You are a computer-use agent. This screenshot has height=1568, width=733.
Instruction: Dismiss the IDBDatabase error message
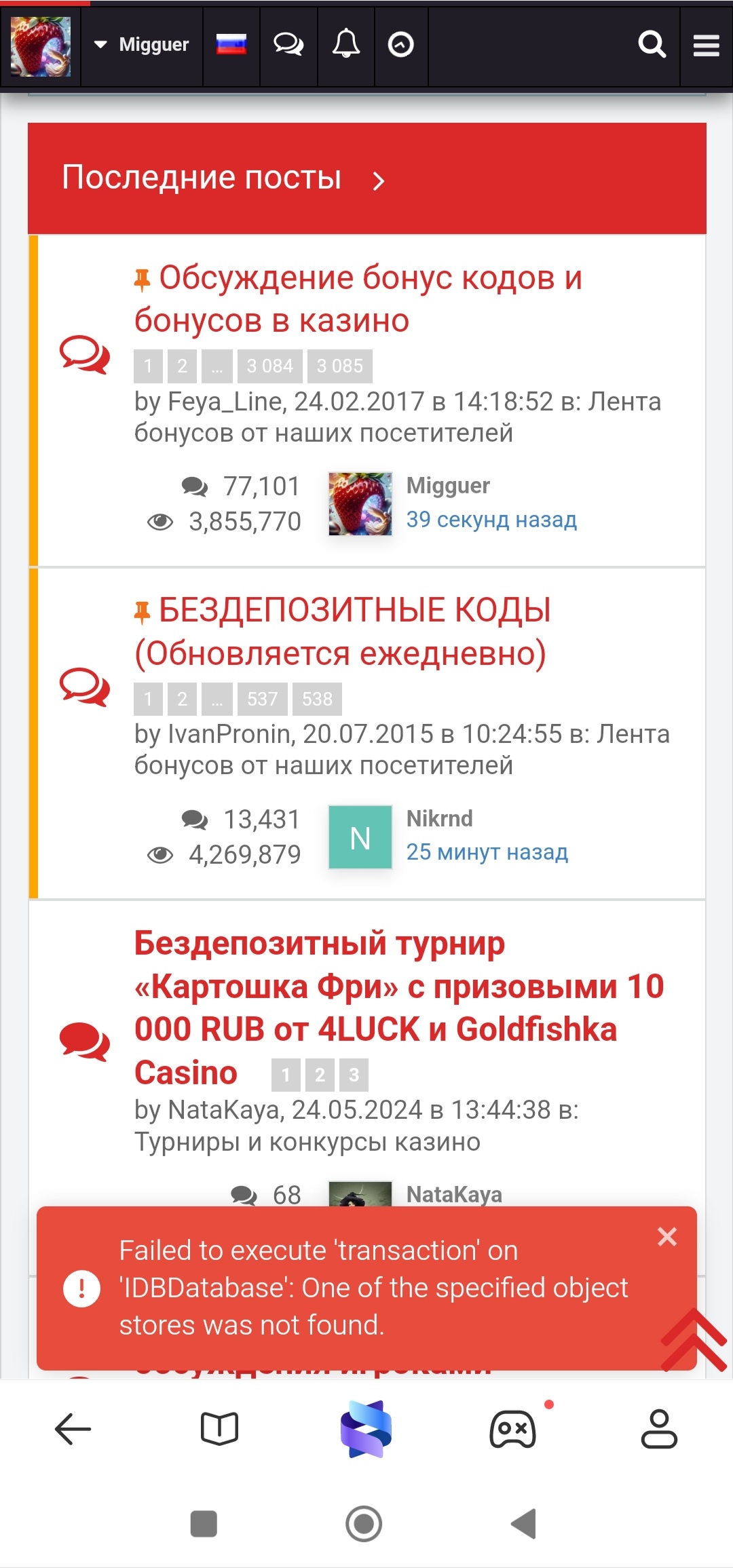pyautogui.click(x=667, y=1237)
